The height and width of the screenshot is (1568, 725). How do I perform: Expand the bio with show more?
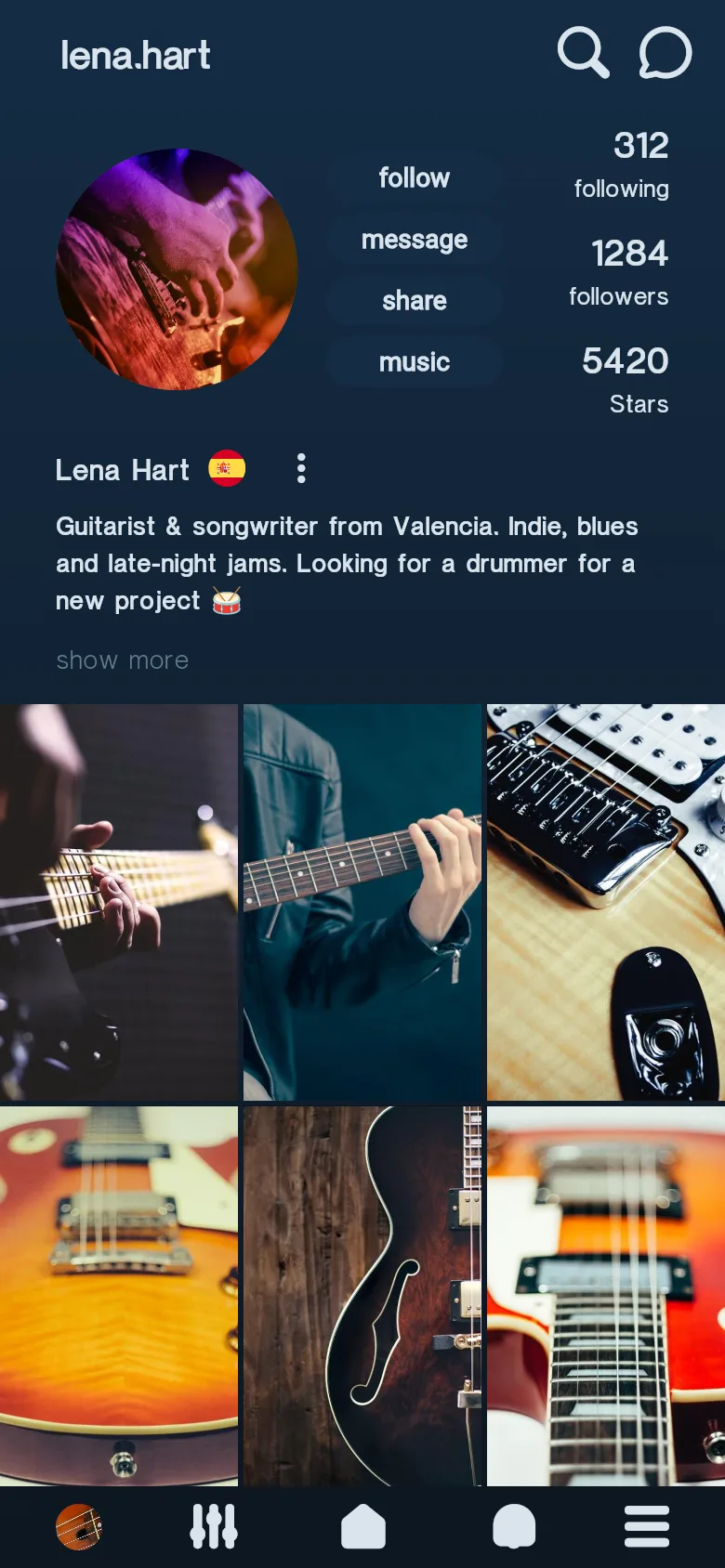(x=123, y=660)
